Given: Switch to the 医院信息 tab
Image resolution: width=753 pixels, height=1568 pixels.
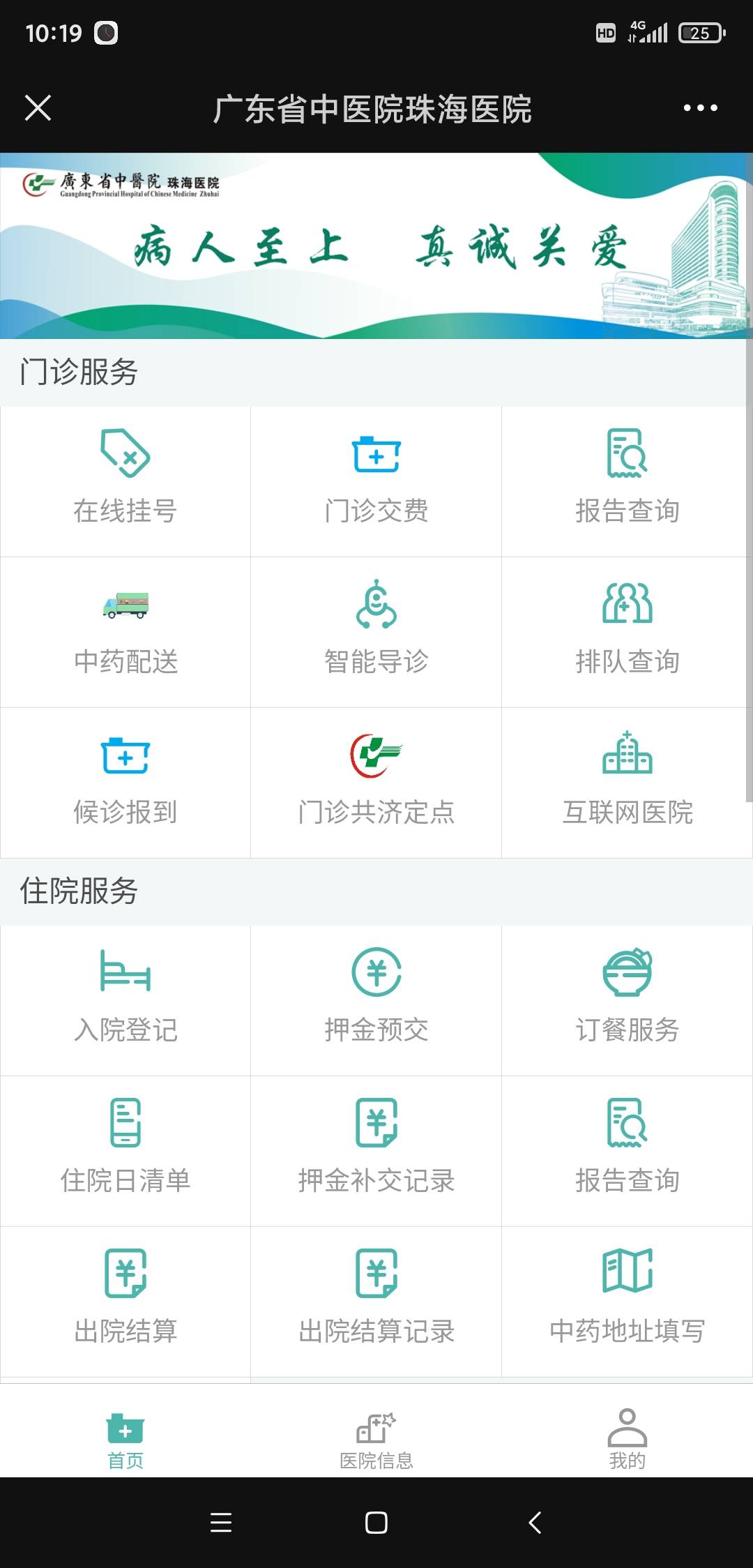Looking at the screenshot, I should (x=376, y=1437).
